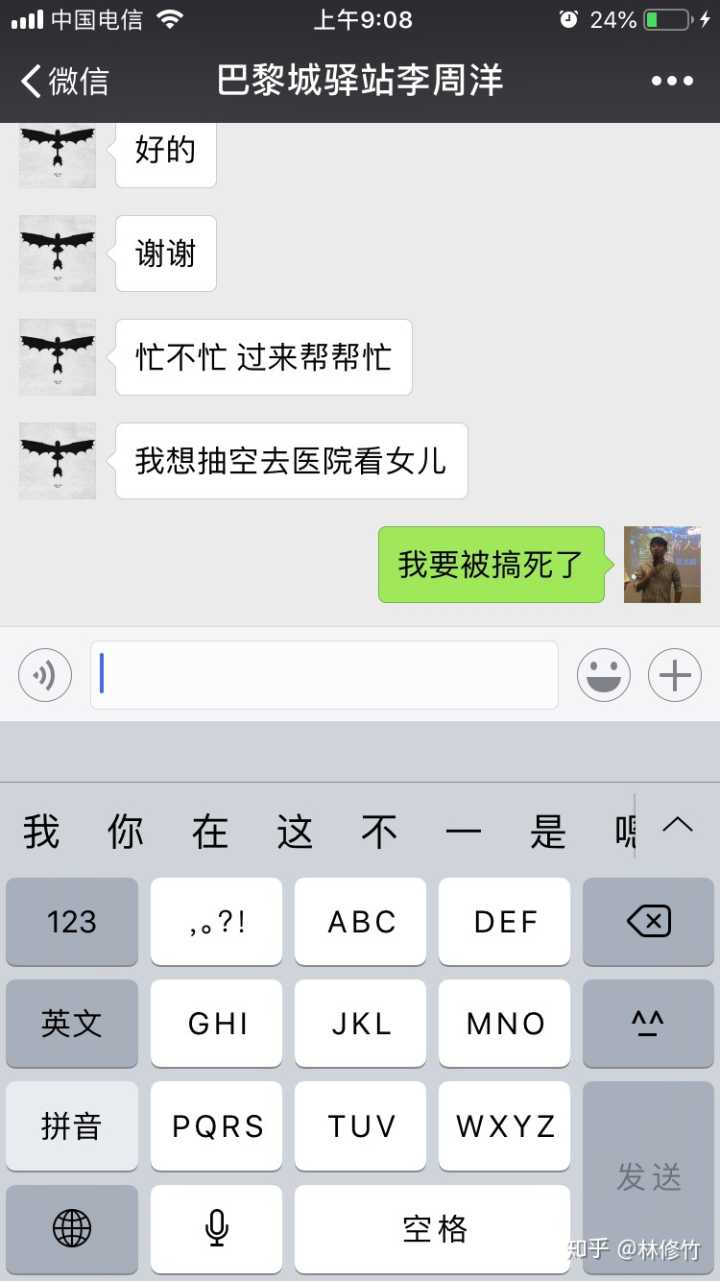Open the three-dot chat options menu

tap(672, 81)
